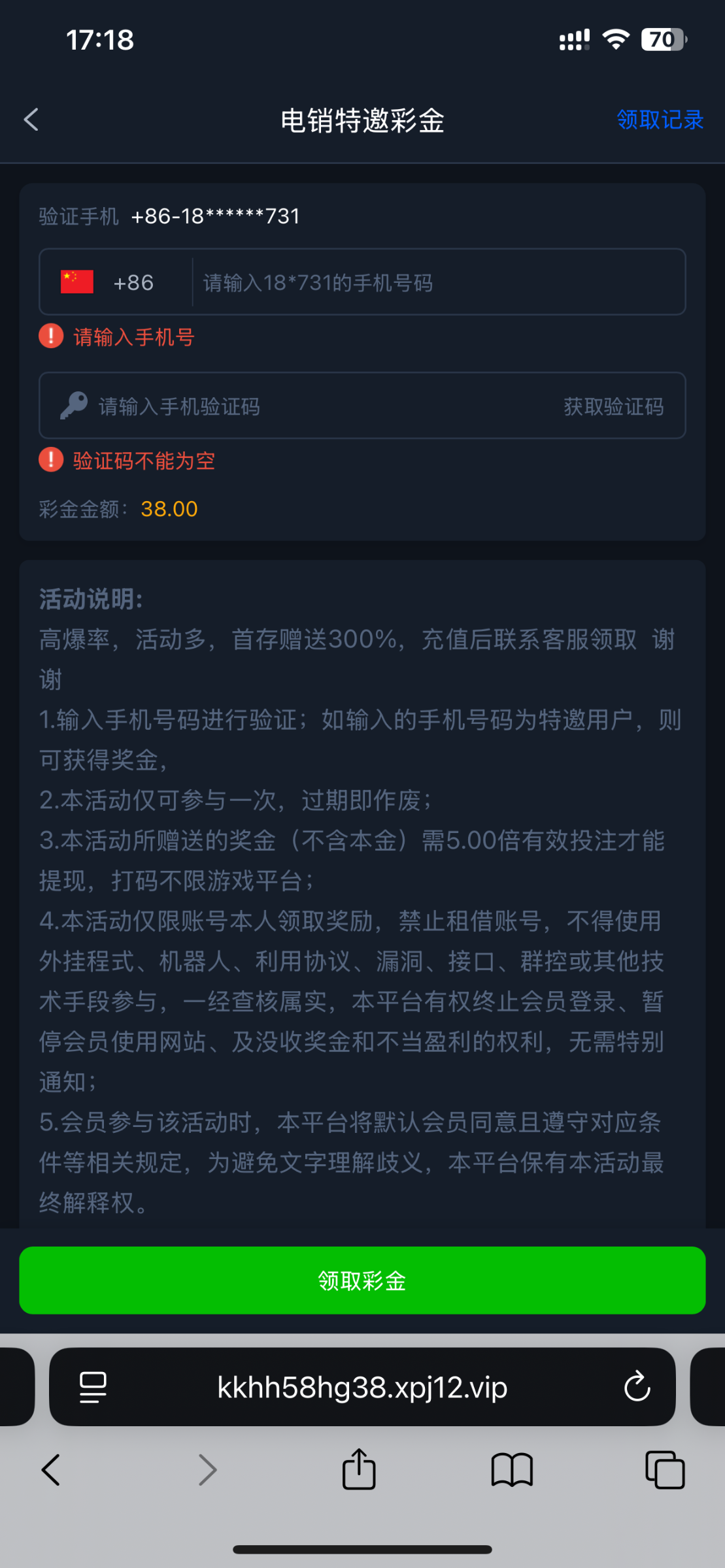Open Safari bookmarks
Screen dimensions: 725x1568
click(x=512, y=1470)
